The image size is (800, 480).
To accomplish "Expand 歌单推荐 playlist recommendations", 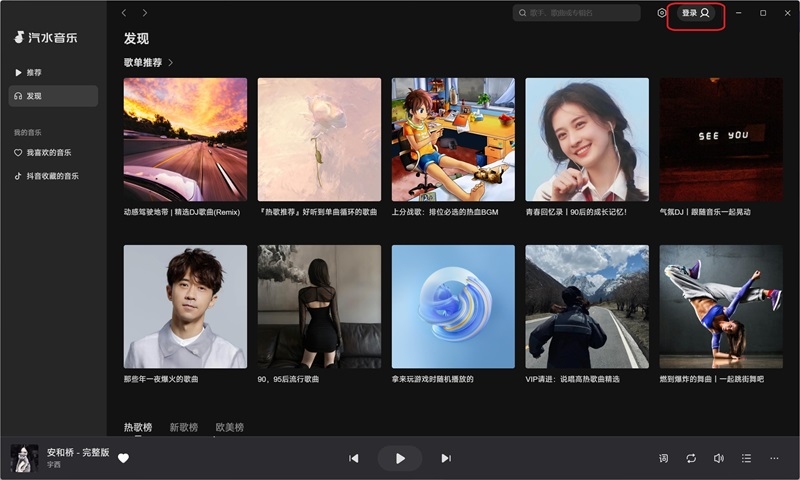I will (x=148, y=62).
